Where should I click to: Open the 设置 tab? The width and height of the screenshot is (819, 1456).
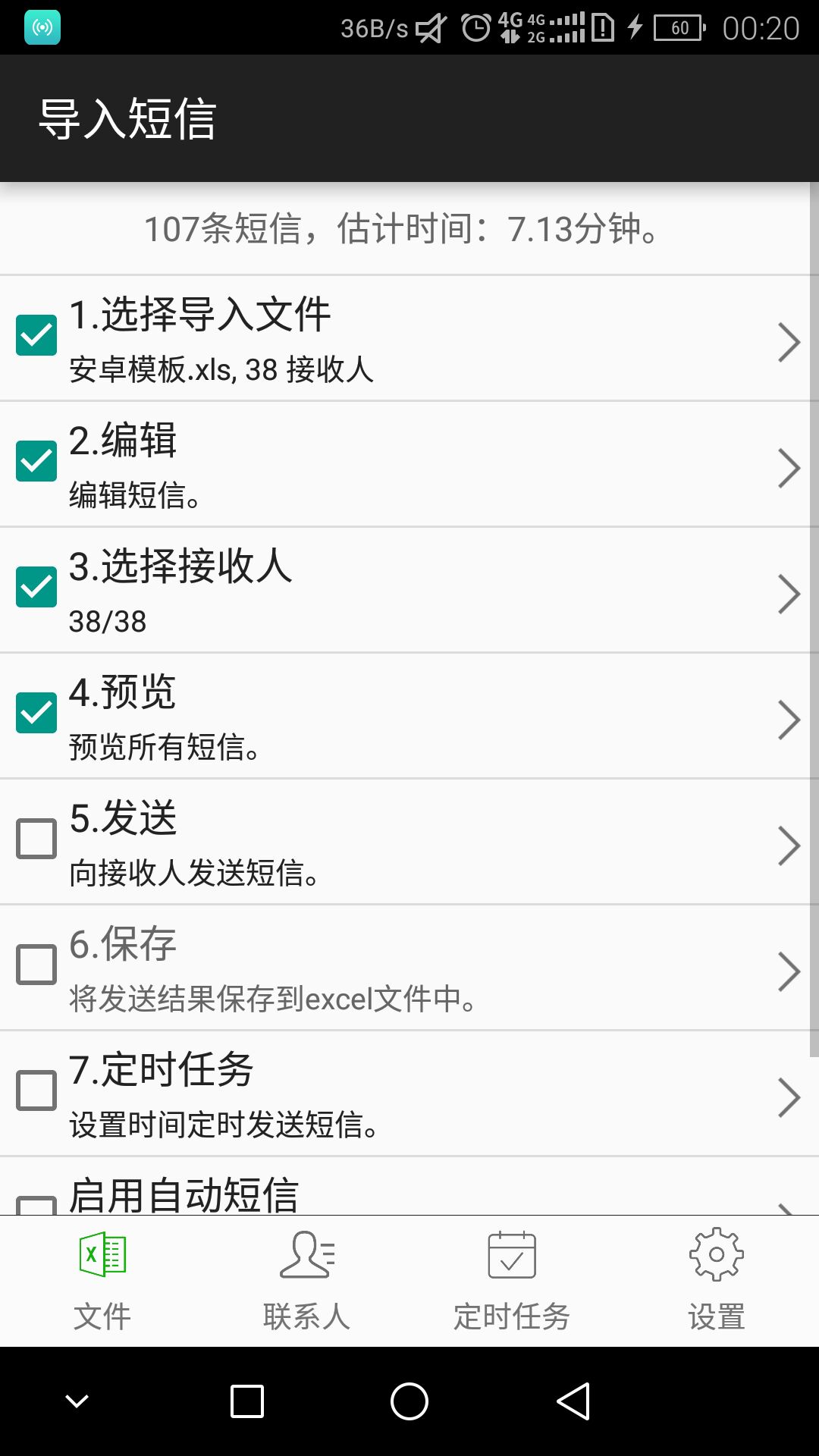(x=717, y=1282)
